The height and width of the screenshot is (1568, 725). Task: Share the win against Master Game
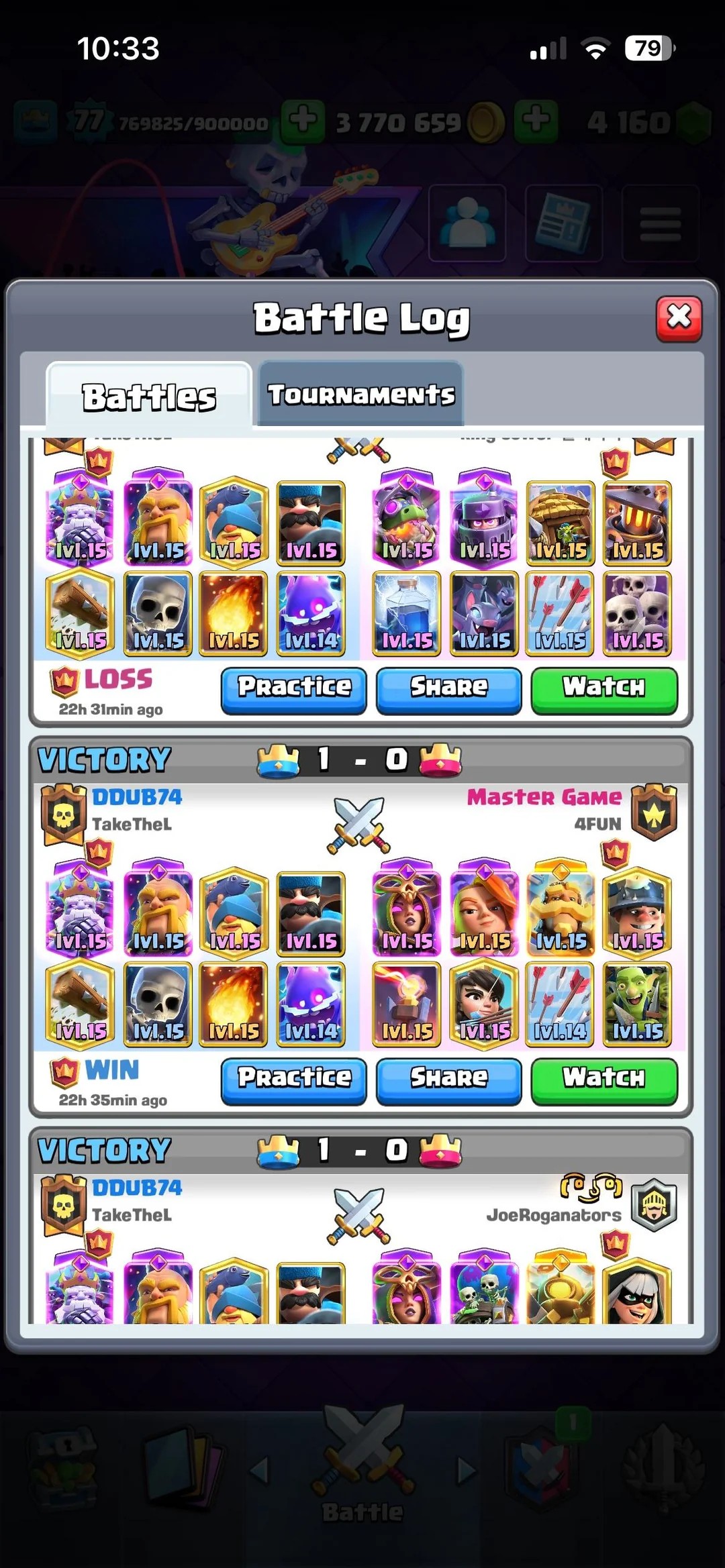(x=448, y=1078)
